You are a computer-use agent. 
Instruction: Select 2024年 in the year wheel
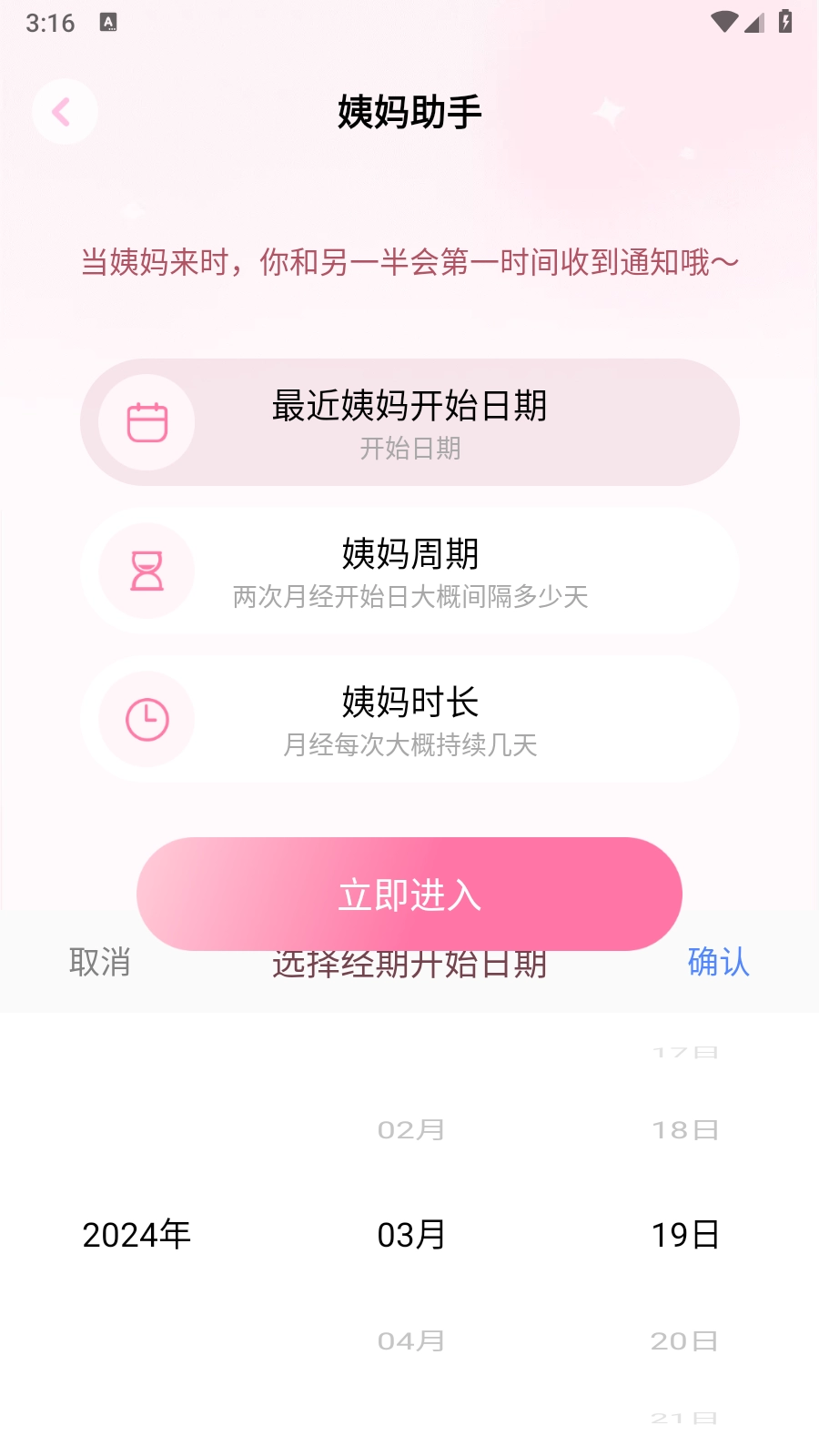click(137, 1235)
